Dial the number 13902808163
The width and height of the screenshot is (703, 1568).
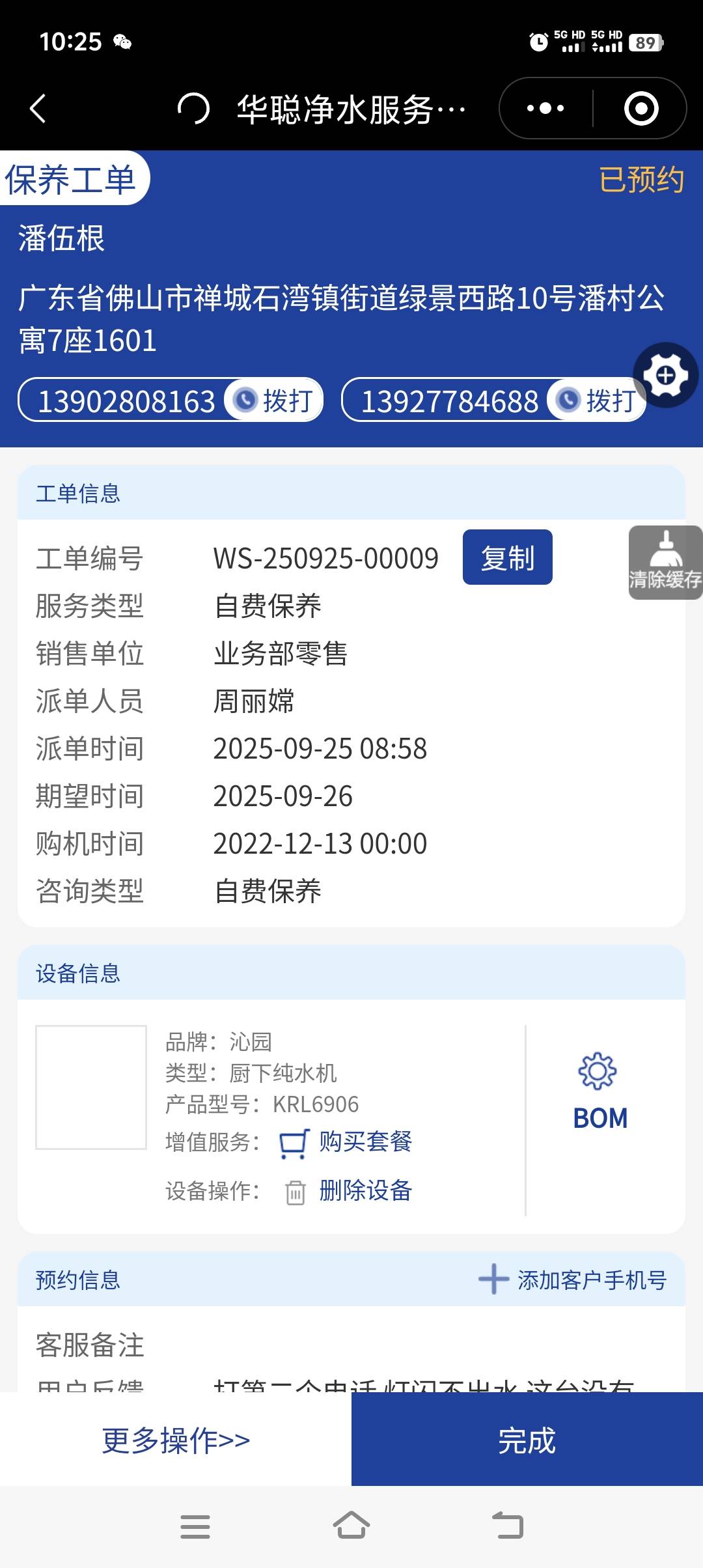[274, 400]
